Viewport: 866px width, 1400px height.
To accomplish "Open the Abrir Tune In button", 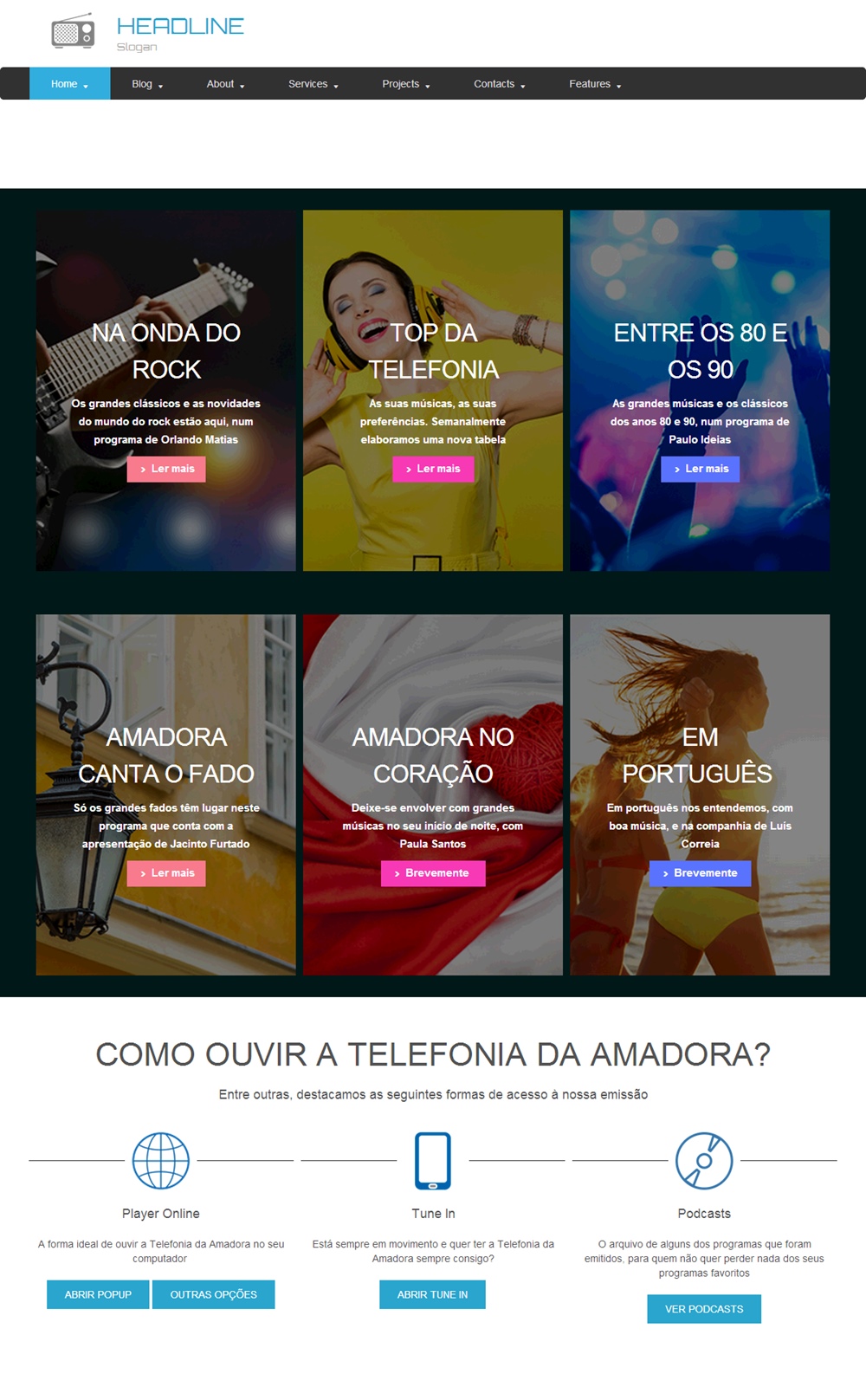I will (x=432, y=1294).
